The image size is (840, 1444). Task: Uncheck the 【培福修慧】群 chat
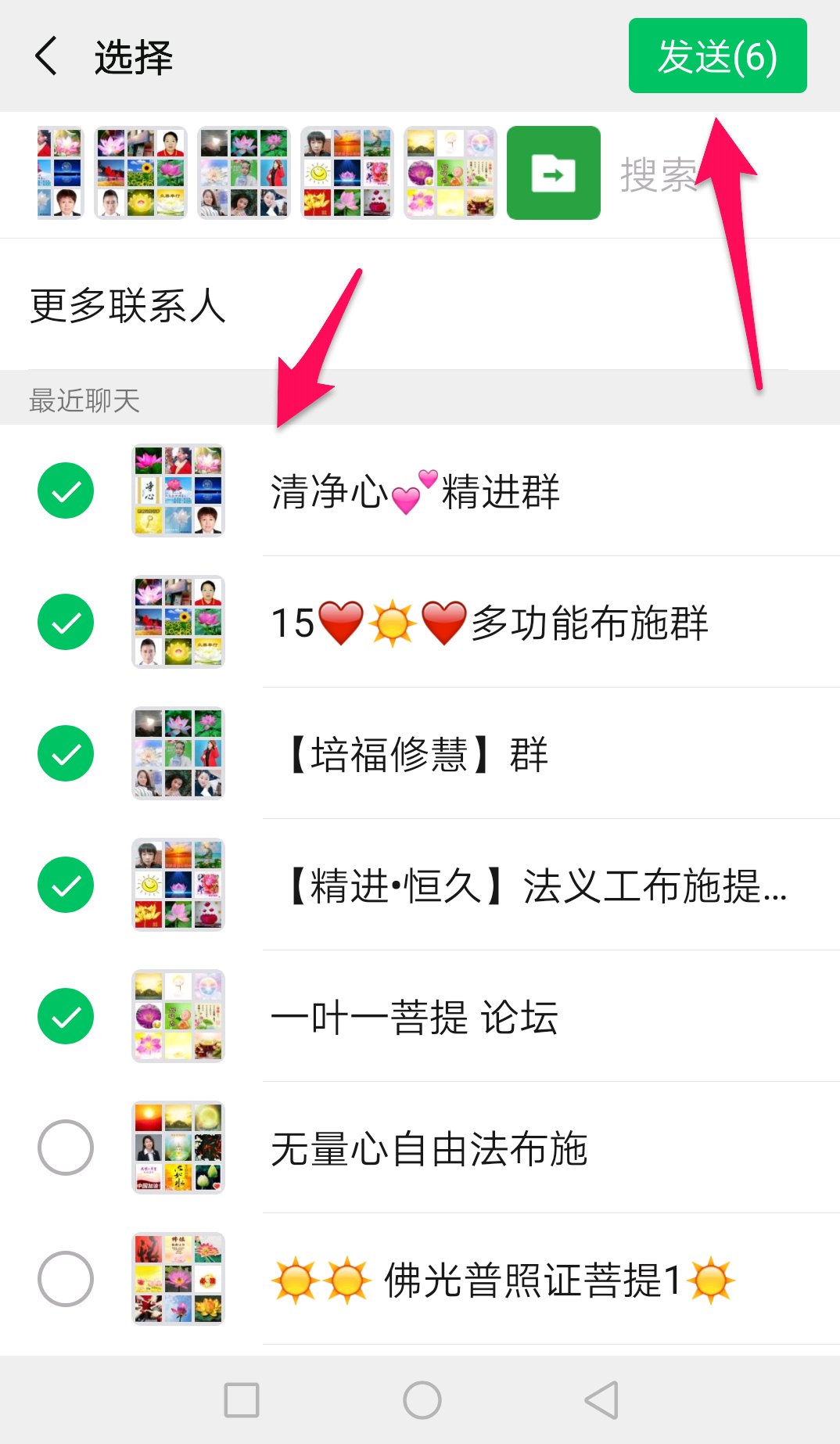(66, 753)
